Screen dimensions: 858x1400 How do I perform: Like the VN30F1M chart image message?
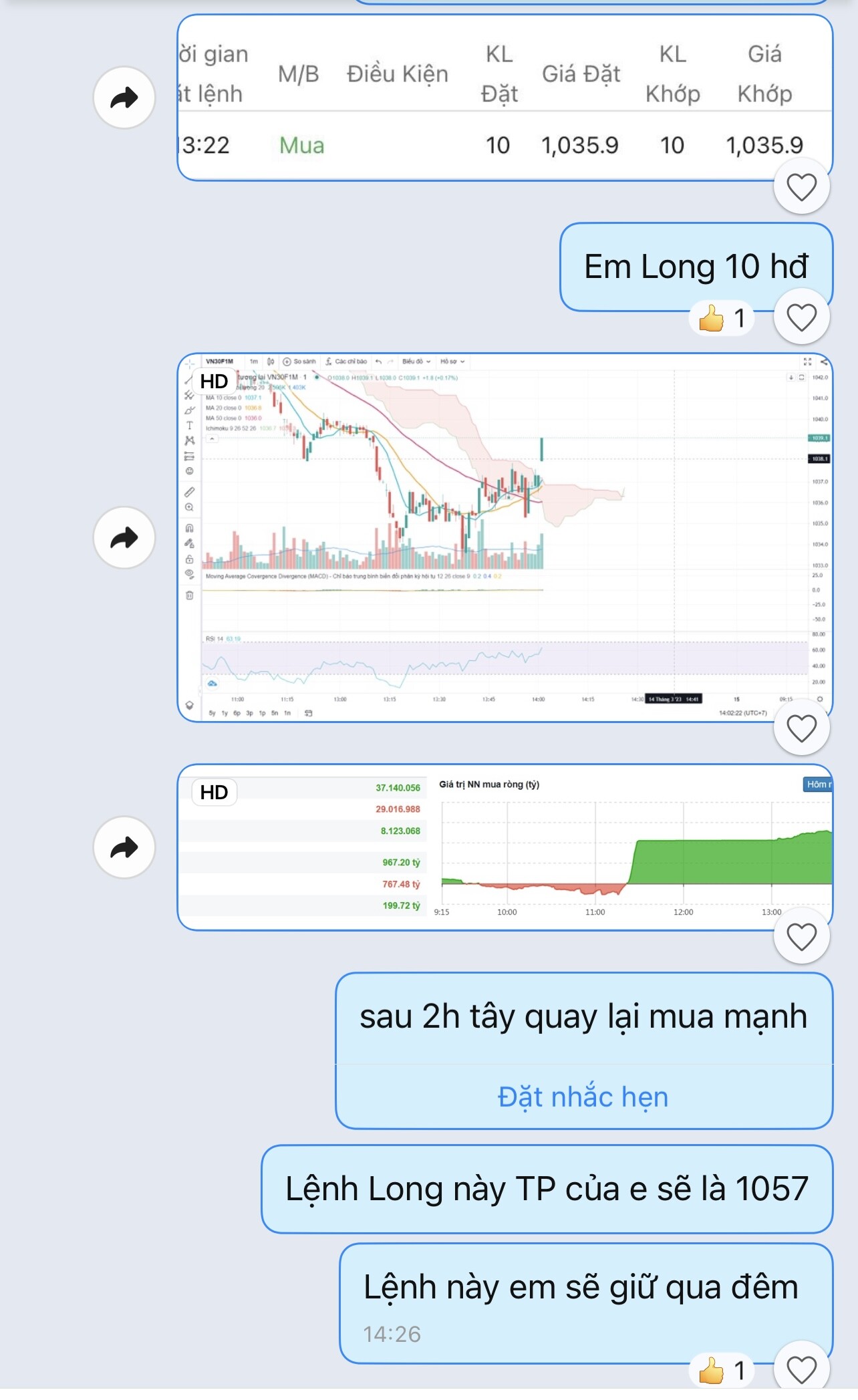(801, 728)
